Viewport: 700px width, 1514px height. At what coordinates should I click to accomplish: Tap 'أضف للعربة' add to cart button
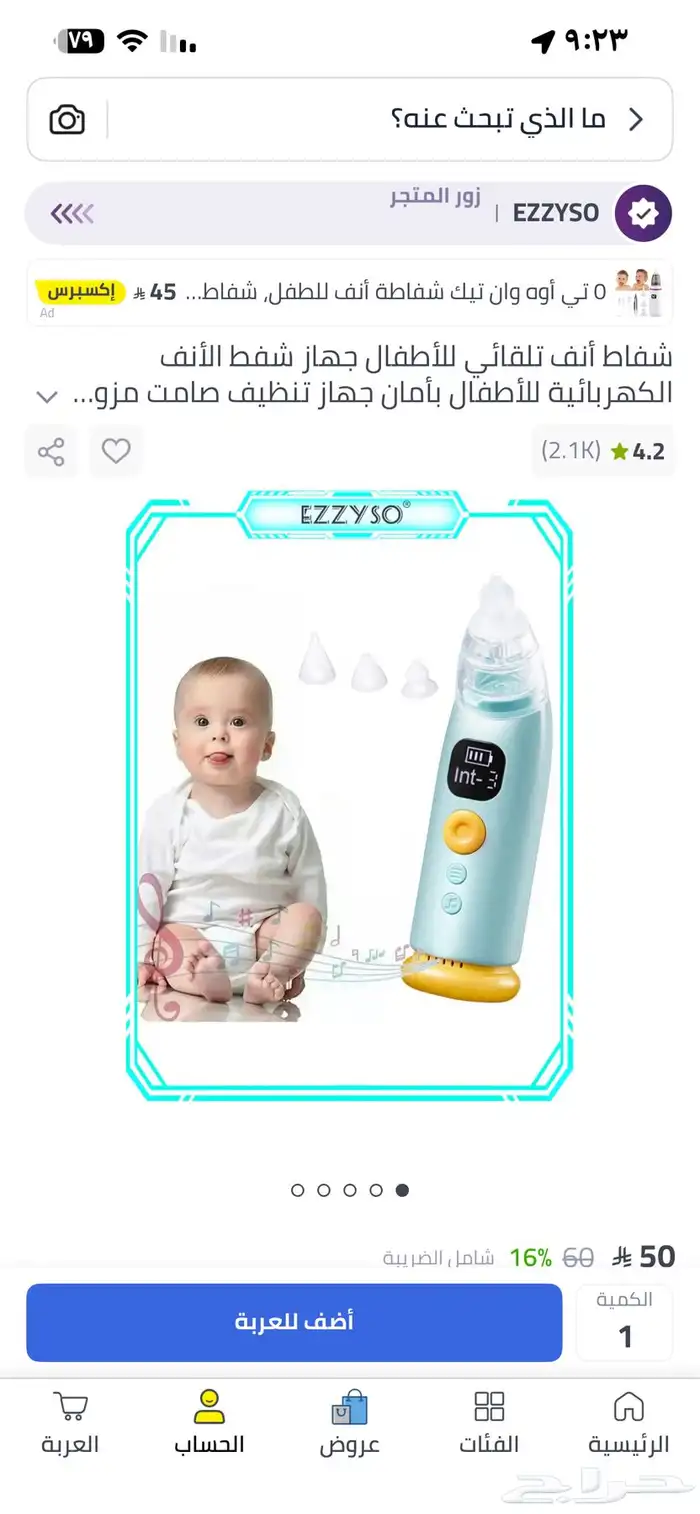coord(294,1322)
